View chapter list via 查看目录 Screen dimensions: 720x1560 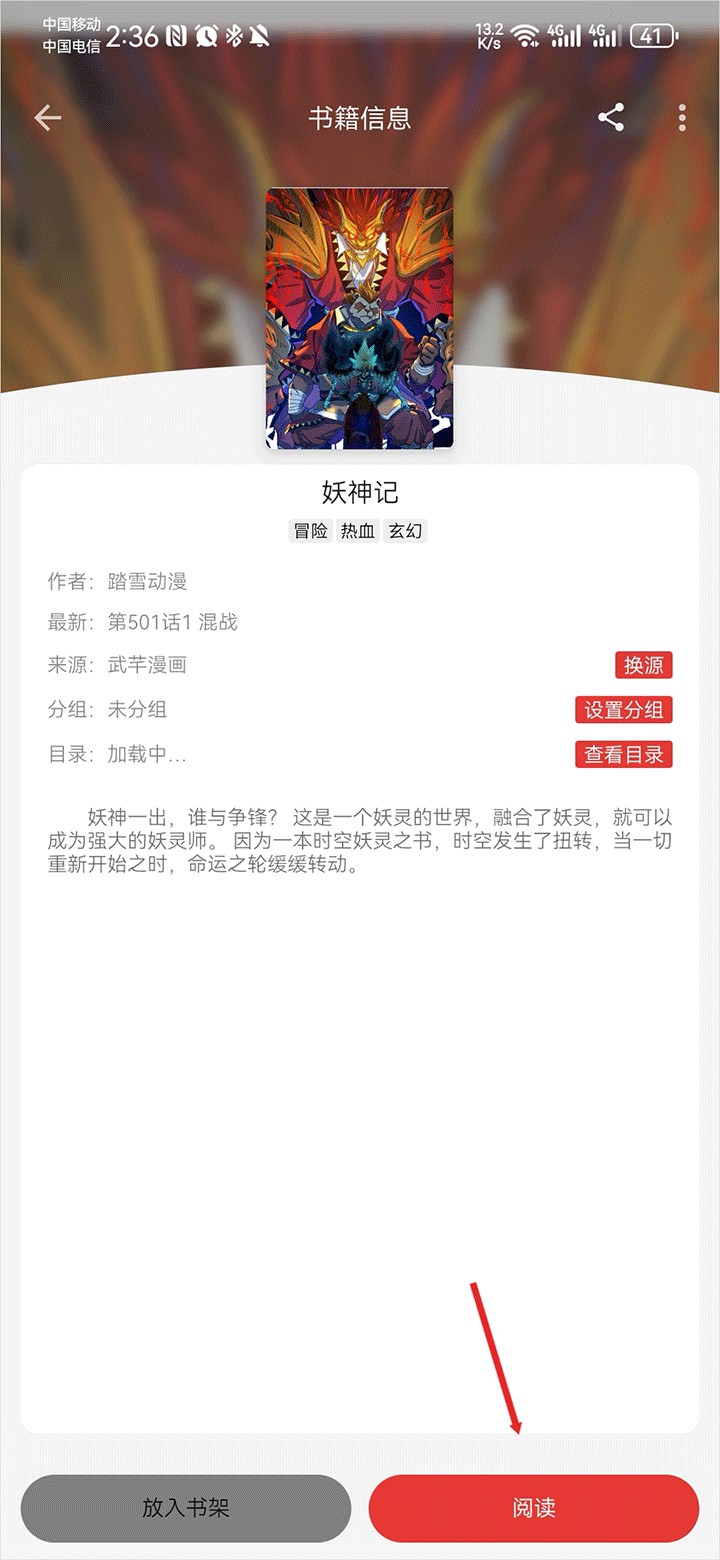[624, 755]
